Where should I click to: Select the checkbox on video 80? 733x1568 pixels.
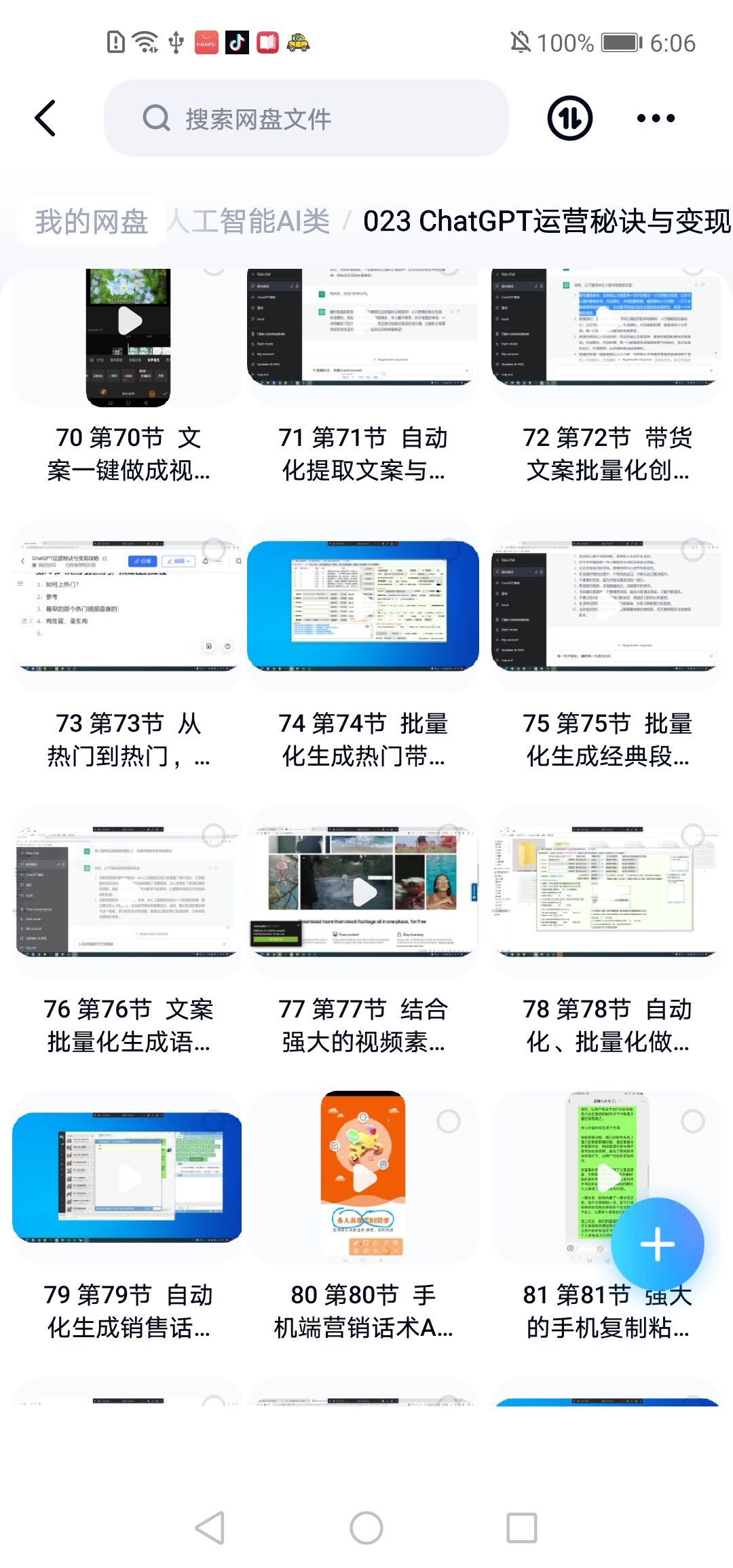tap(449, 1121)
